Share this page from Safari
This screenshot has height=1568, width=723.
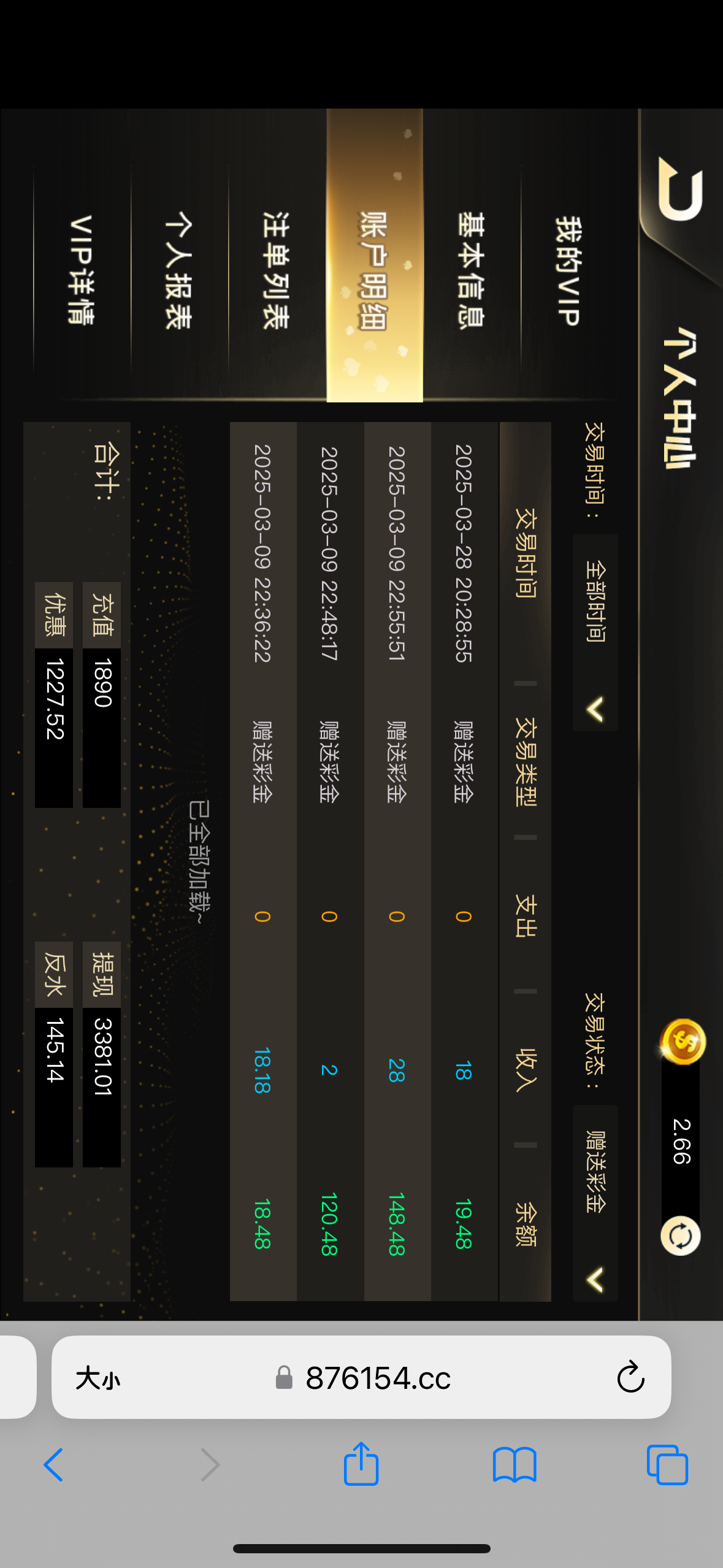361,1464
